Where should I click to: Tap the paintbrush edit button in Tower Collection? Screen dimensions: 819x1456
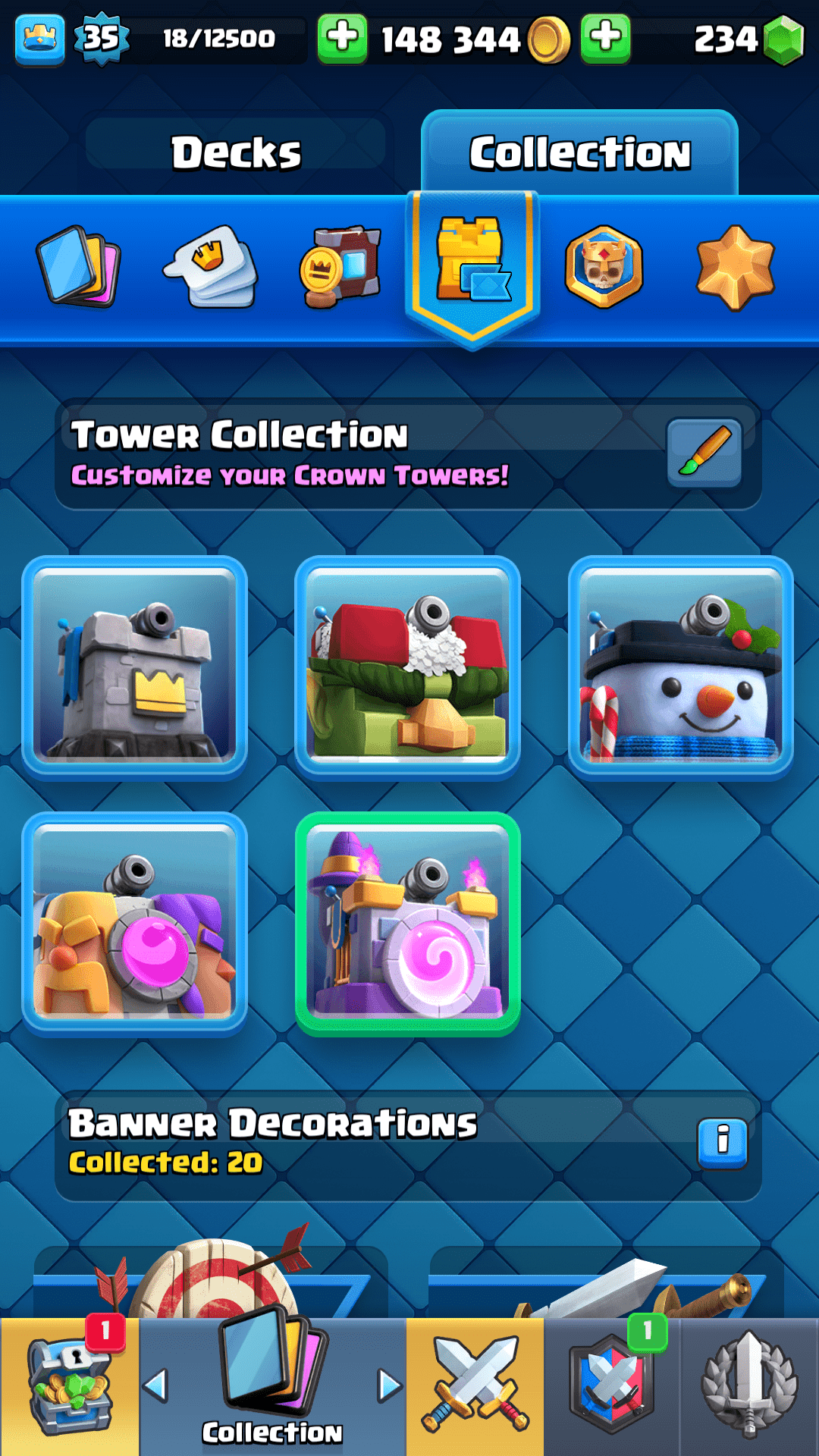pyautogui.click(x=704, y=453)
